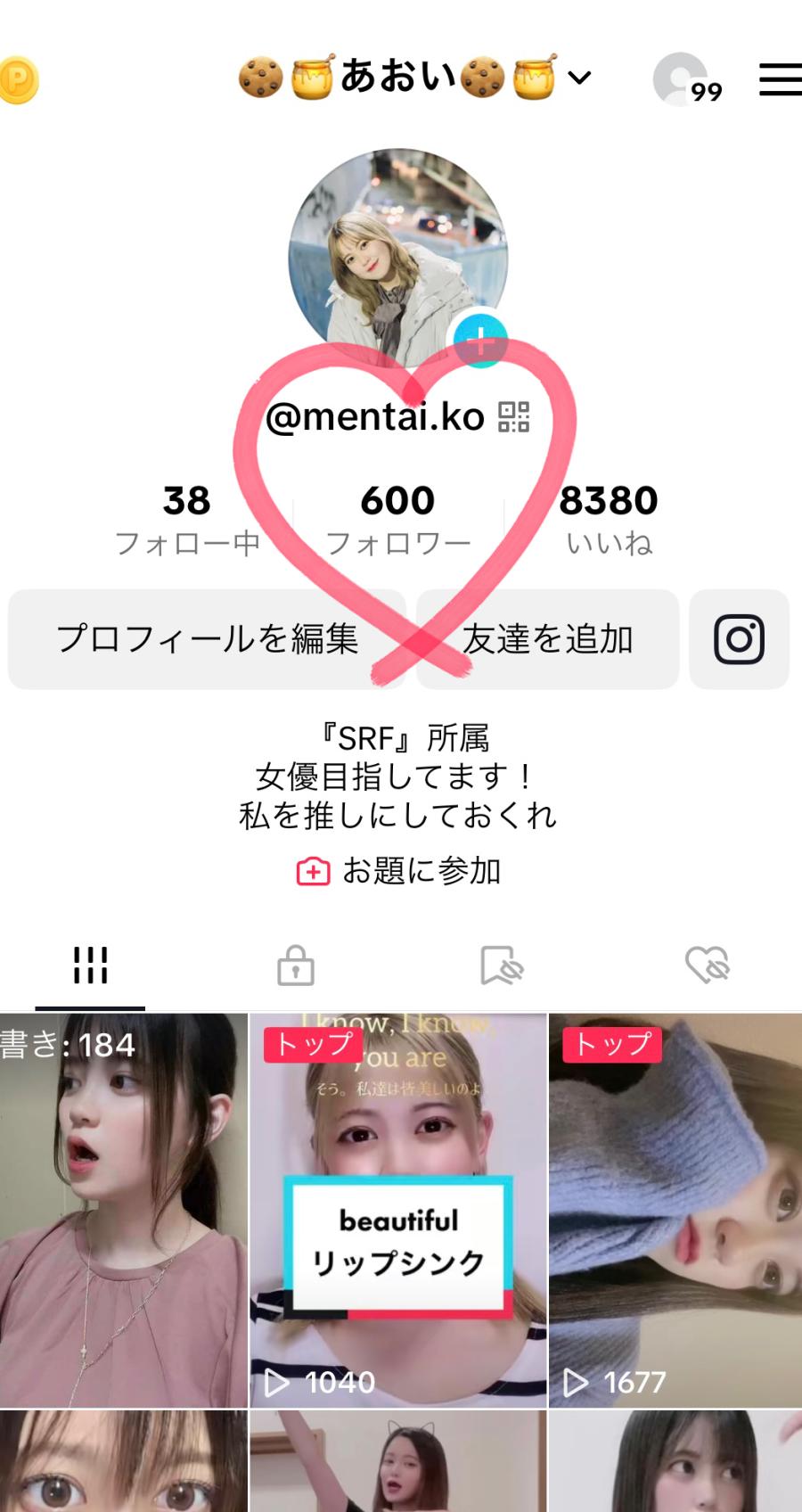
Task: Join via お題に参加 link
Action: pos(399,870)
